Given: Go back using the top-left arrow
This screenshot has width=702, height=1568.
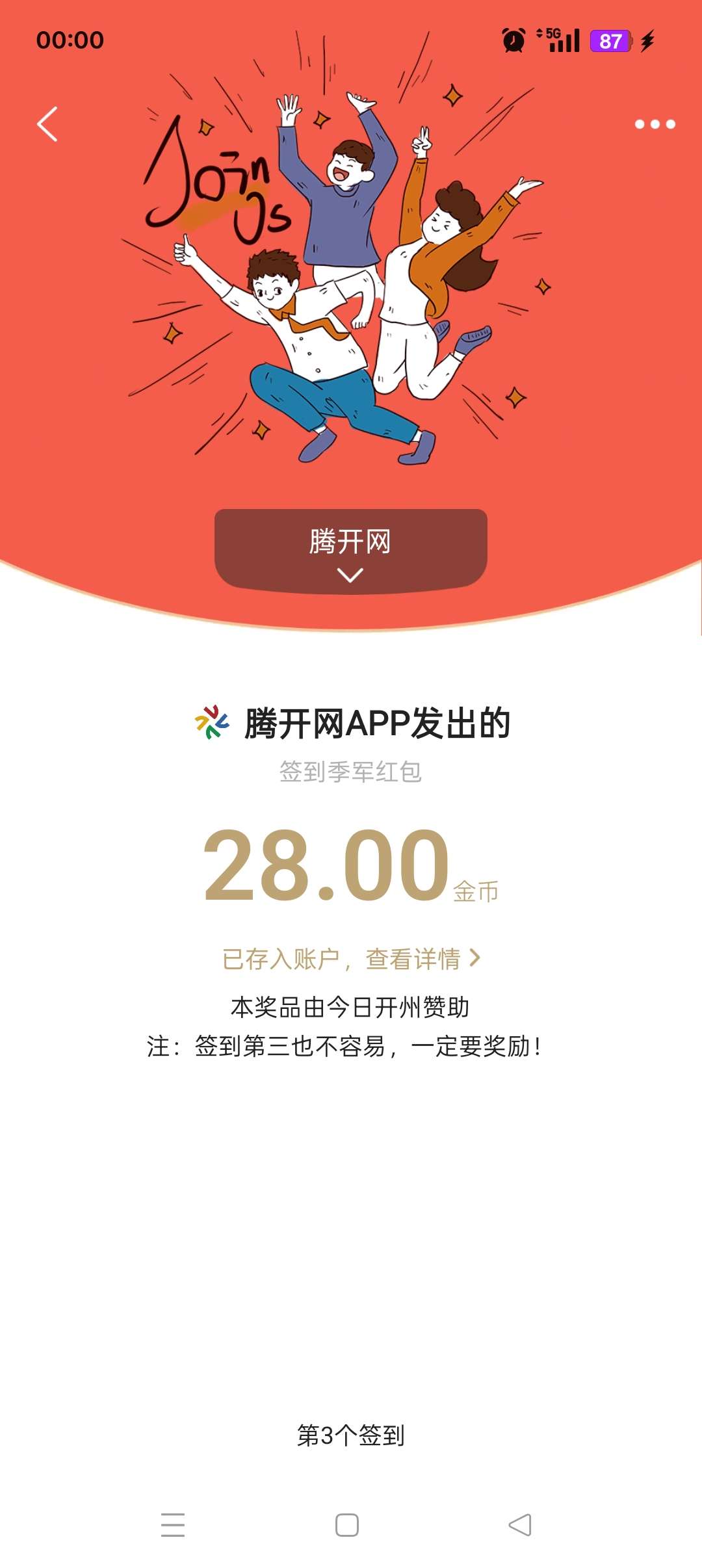Looking at the screenshot, I should (x=47, y=124).
